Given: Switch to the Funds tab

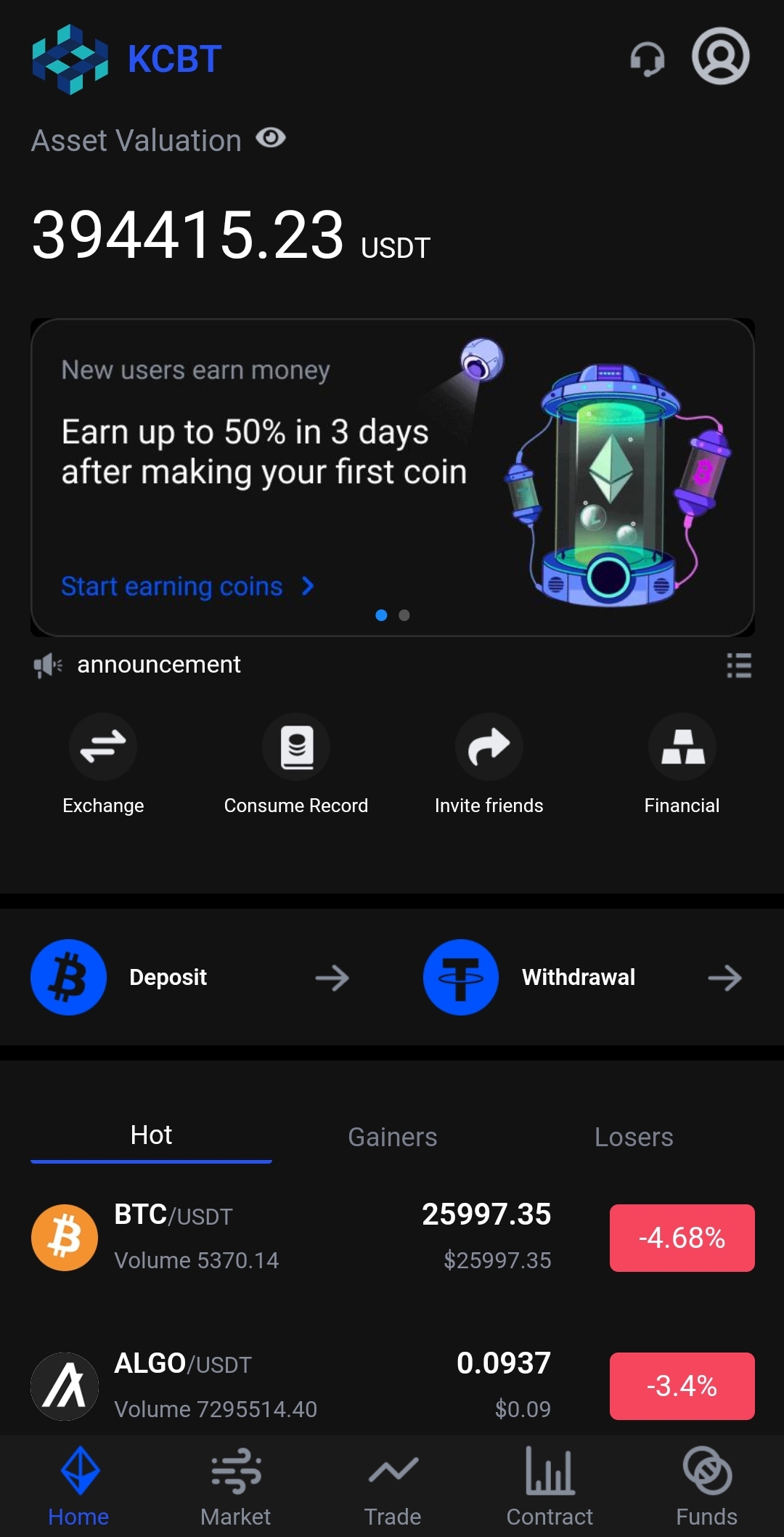Looking at the screenshot, I should 706,1486.
